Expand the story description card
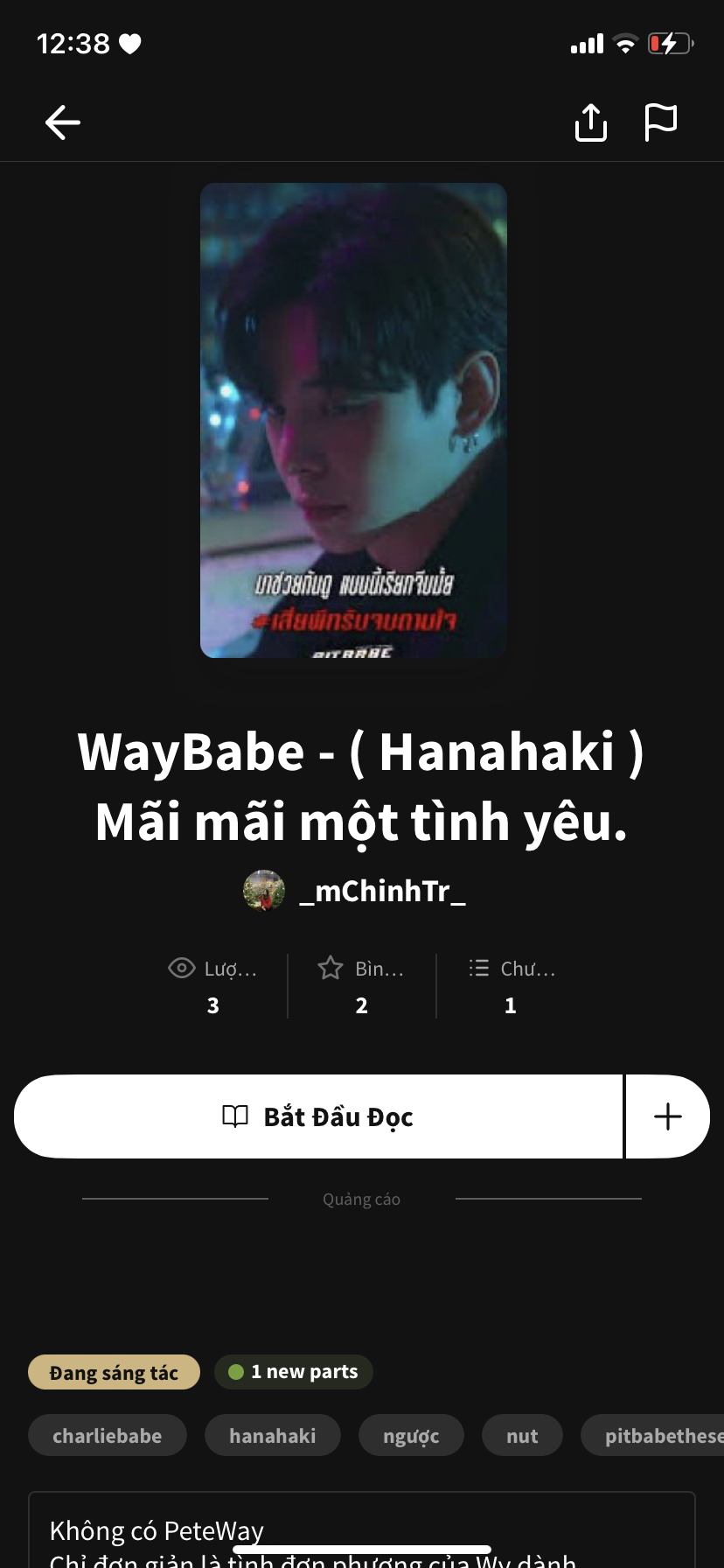 [x=361, y=1533]
